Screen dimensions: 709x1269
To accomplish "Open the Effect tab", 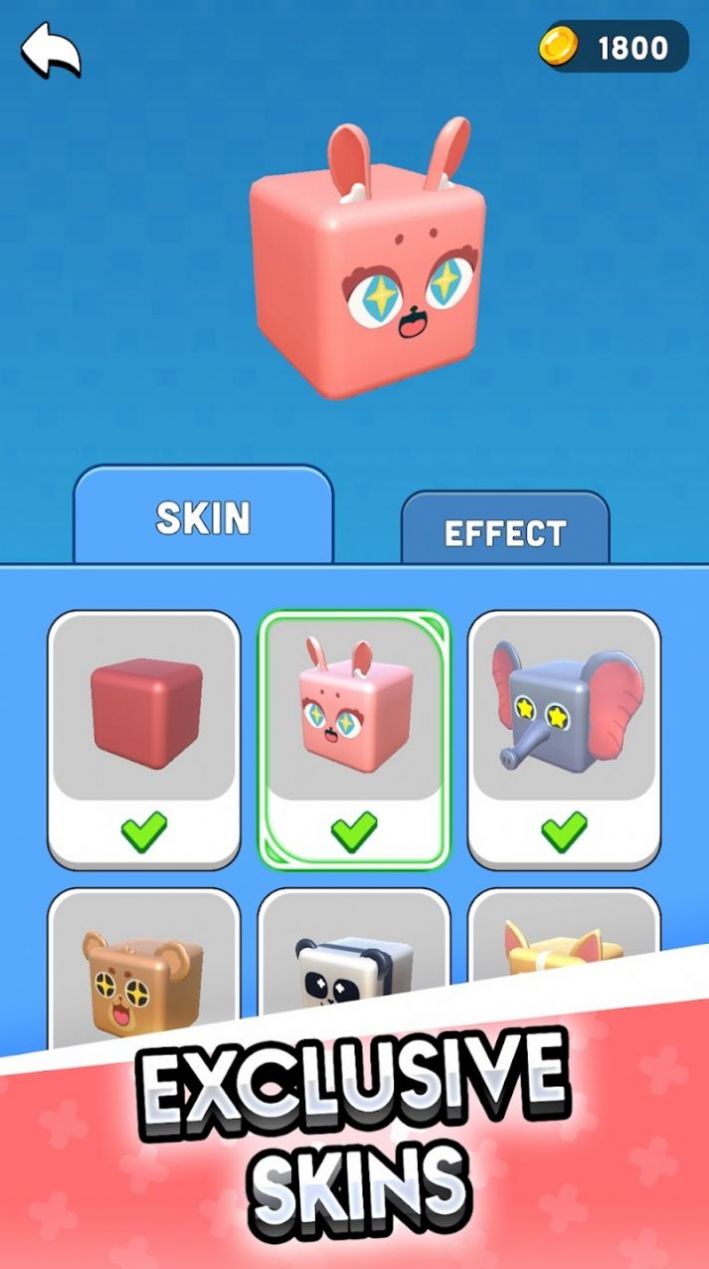I will pyautogui.click(x=505, y=531).
